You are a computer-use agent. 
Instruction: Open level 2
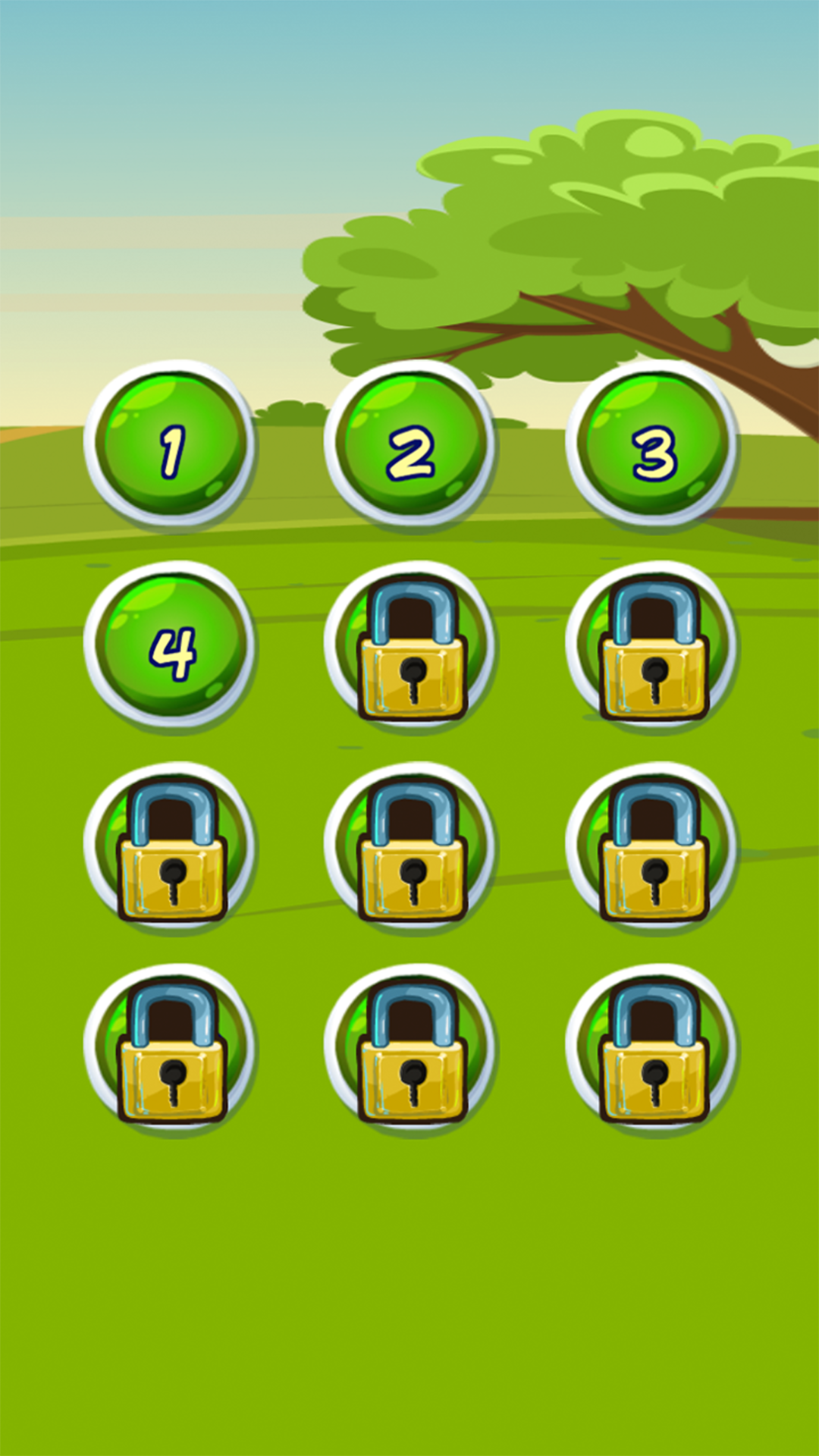tap(410, 445)
